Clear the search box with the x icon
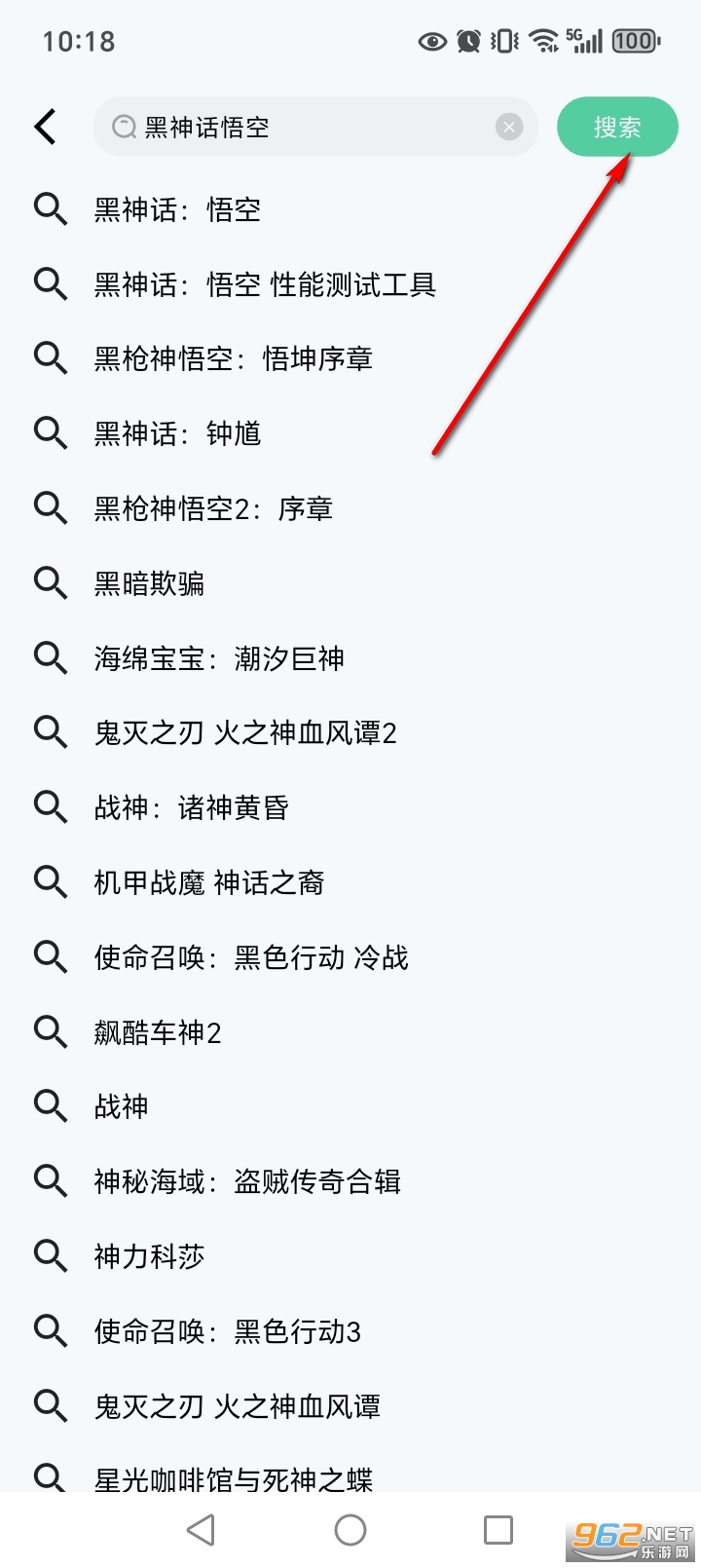 pyautogui.click(x=508, y=127)
